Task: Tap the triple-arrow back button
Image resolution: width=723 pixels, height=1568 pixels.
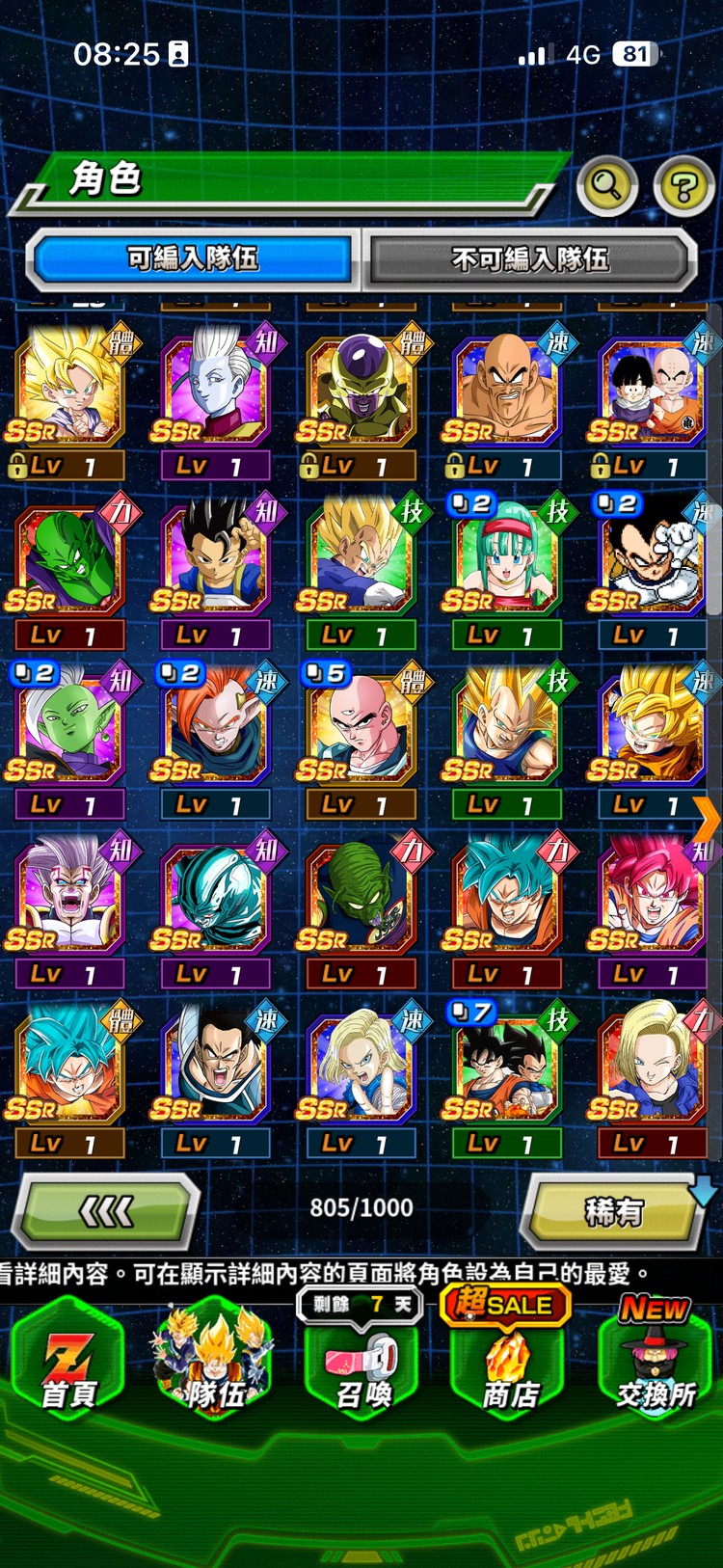Action: pyautogui.click(x=106, y=1210)
